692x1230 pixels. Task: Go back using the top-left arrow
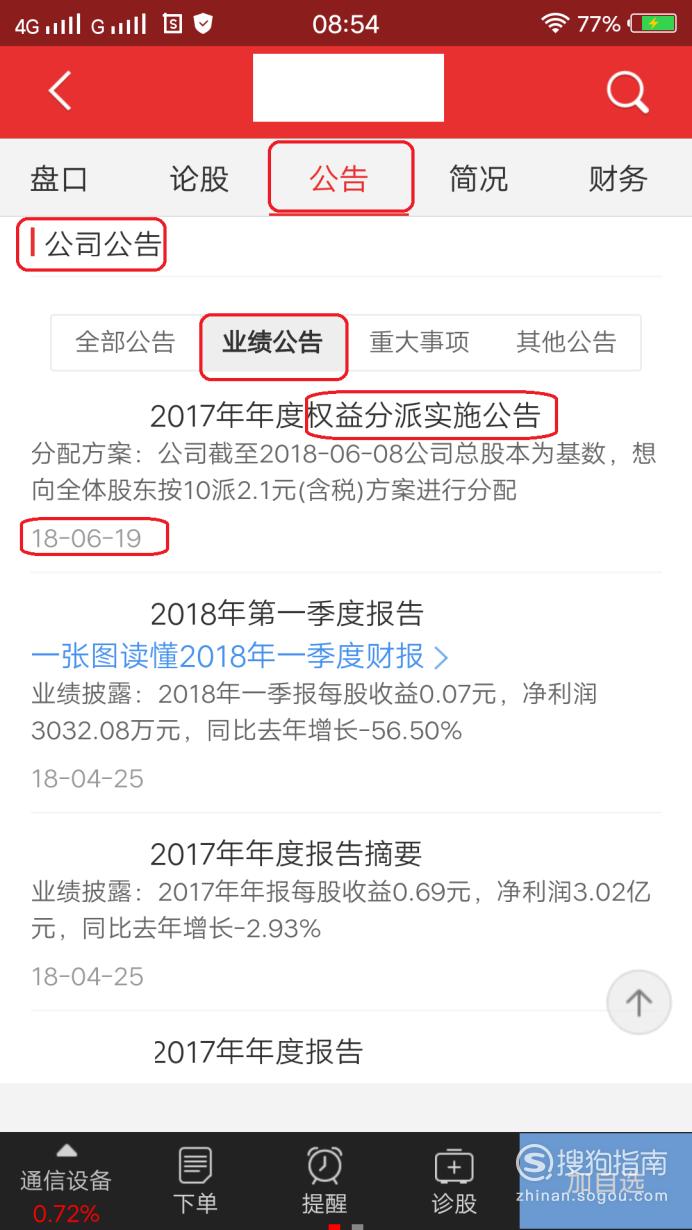(60, 91)
